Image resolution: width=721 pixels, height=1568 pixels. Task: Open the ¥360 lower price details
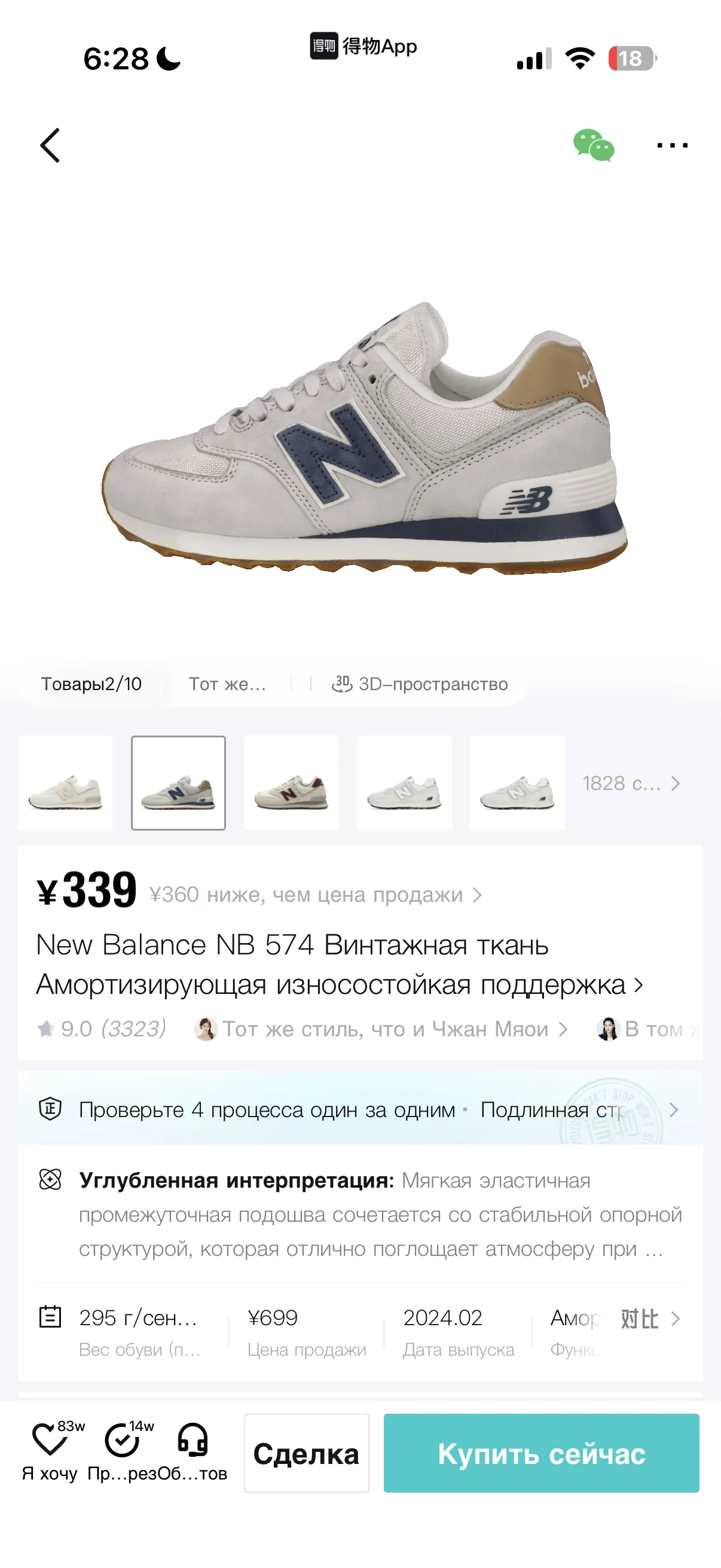pyautogui.click(x=315, y=895)
